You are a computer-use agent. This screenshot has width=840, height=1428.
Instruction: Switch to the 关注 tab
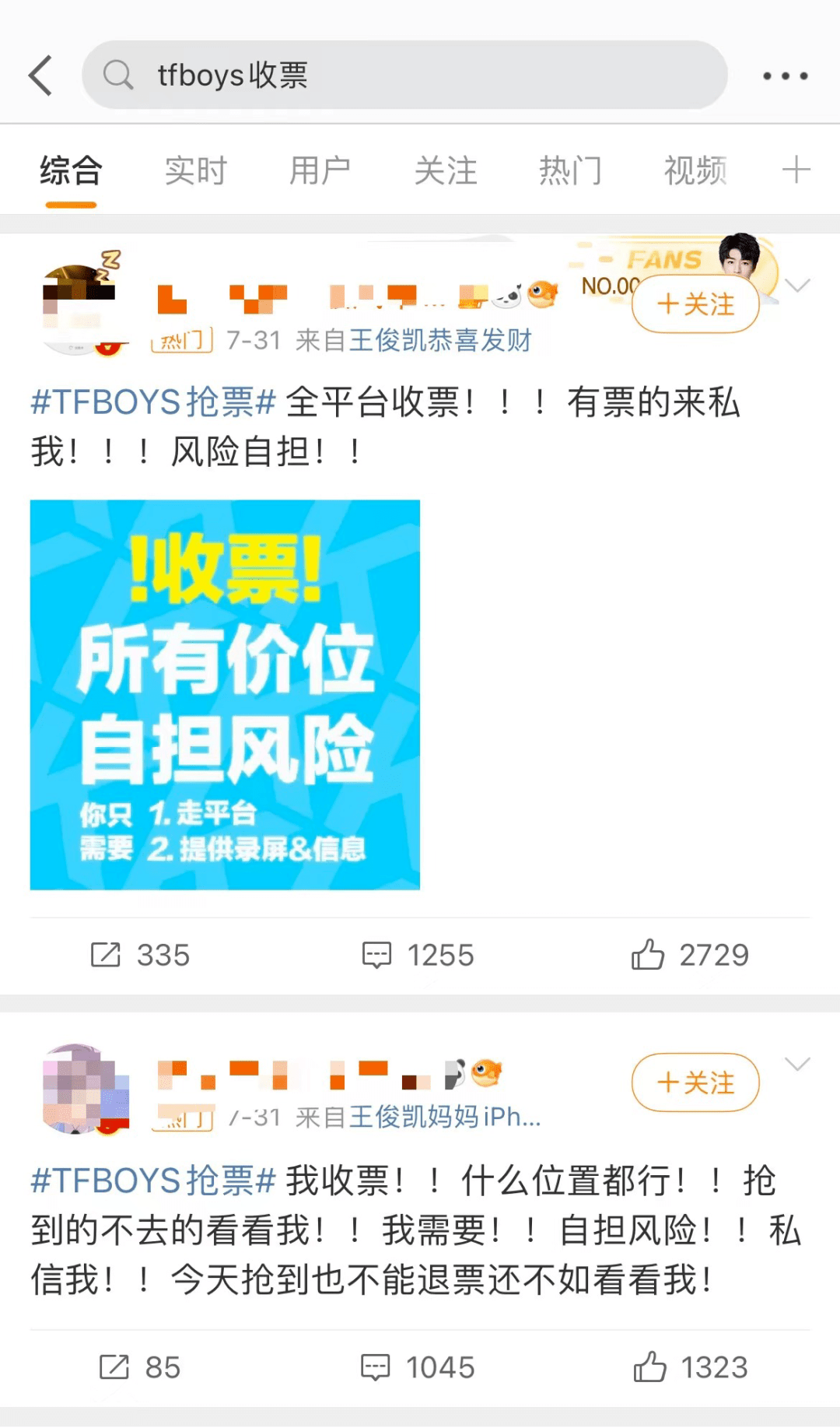coord(445,170)
